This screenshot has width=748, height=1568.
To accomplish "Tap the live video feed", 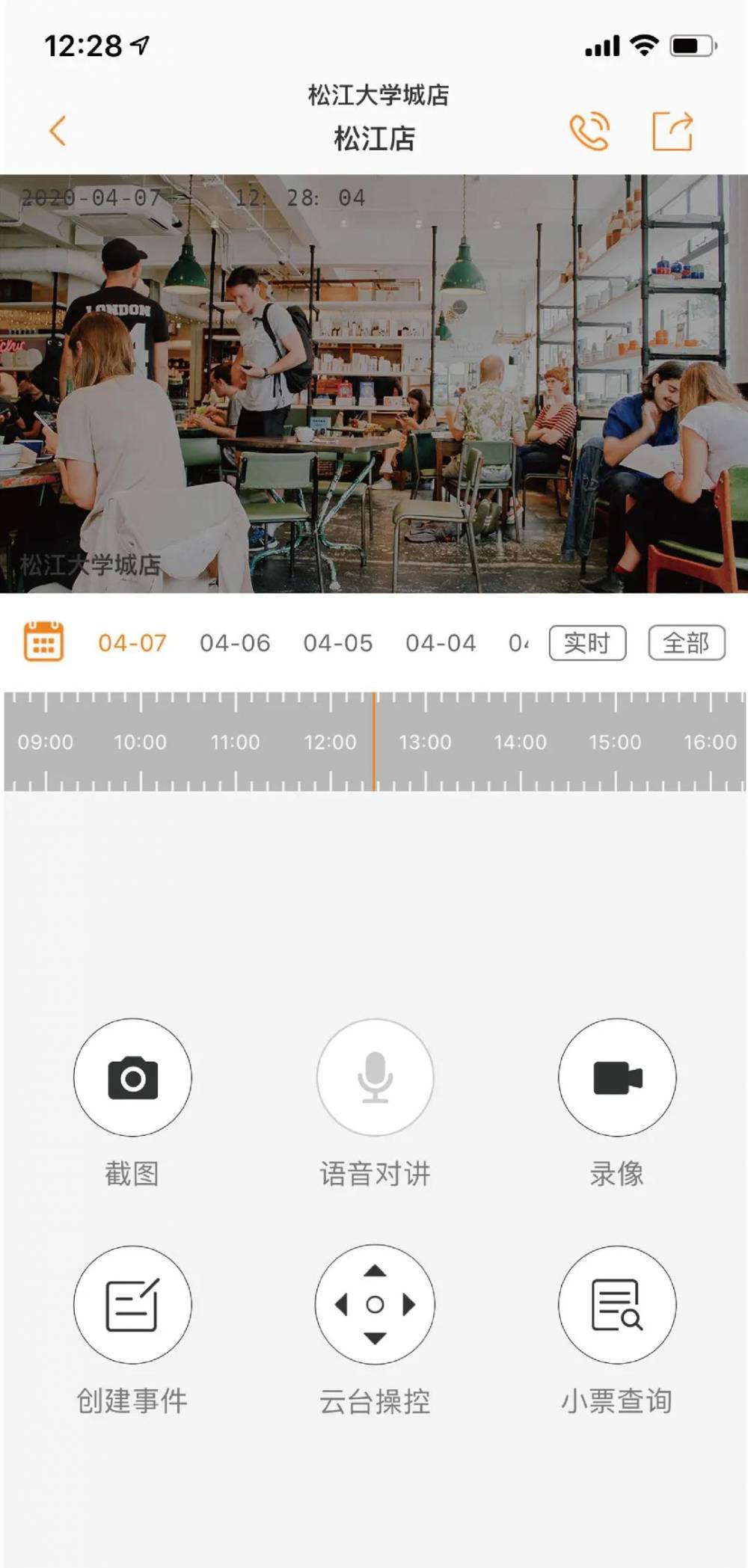I will tap(374, 384).
